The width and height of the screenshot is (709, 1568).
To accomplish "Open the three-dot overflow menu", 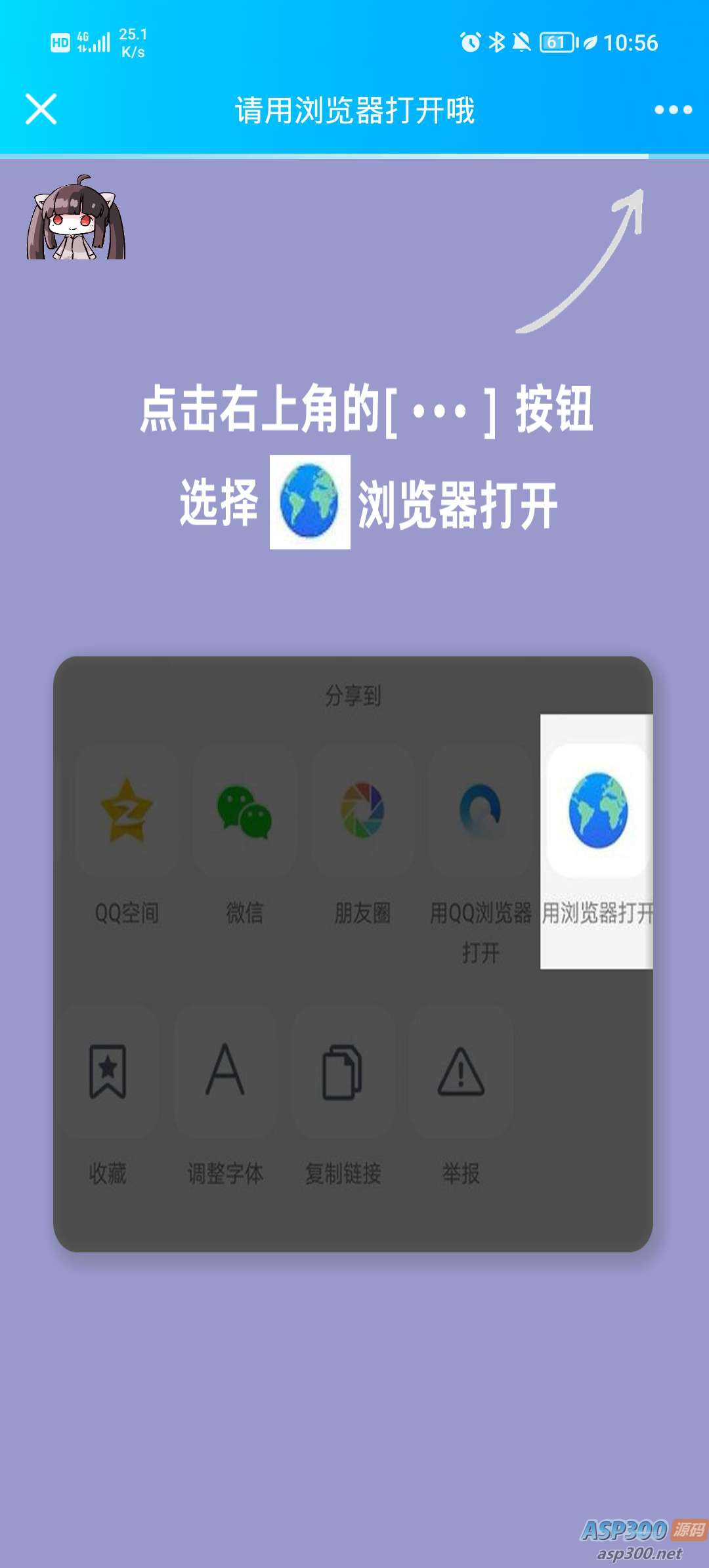I will pyautogui.click(x=673, y=110).
